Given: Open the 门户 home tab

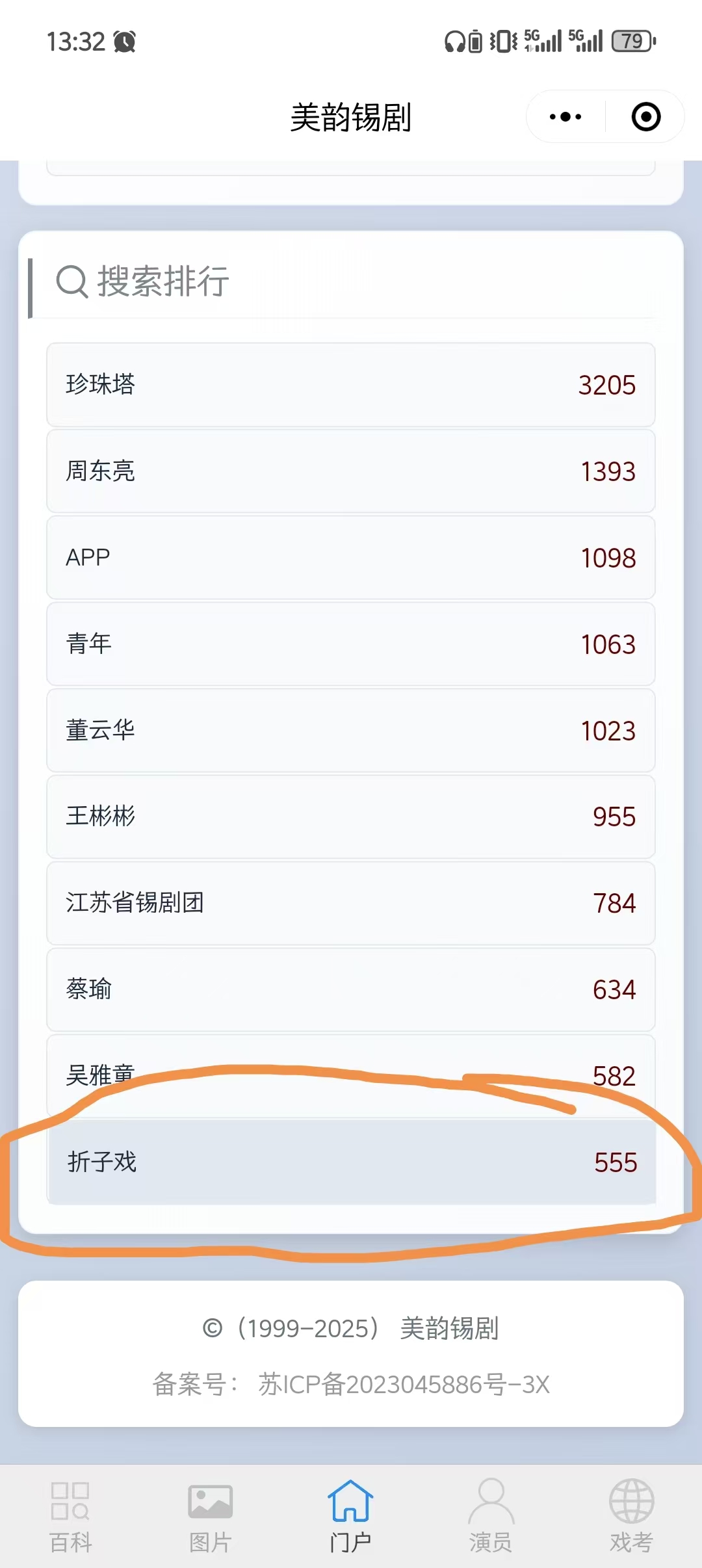Looking at the screenshot, I should [350, 1515].
